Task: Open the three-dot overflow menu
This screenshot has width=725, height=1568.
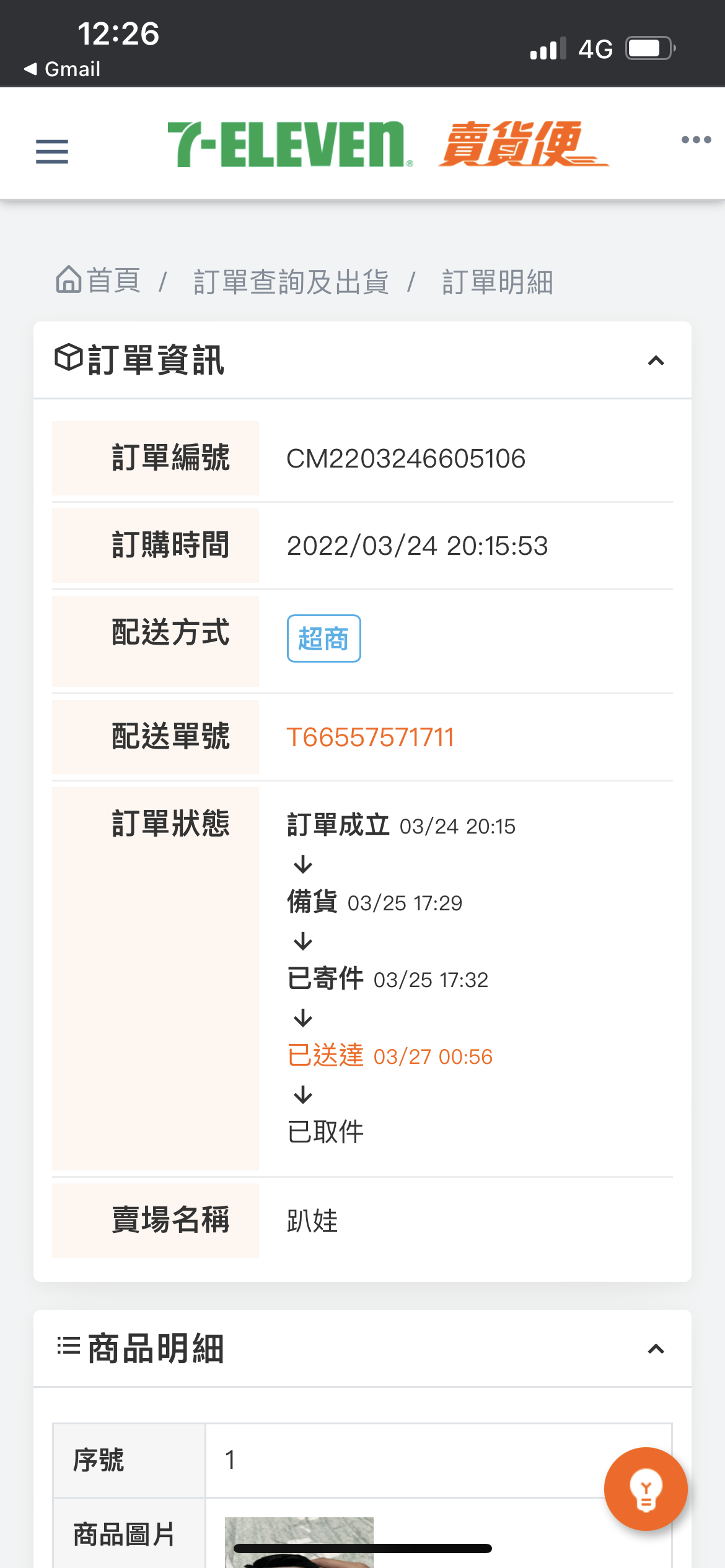Action: pos(696,140)
